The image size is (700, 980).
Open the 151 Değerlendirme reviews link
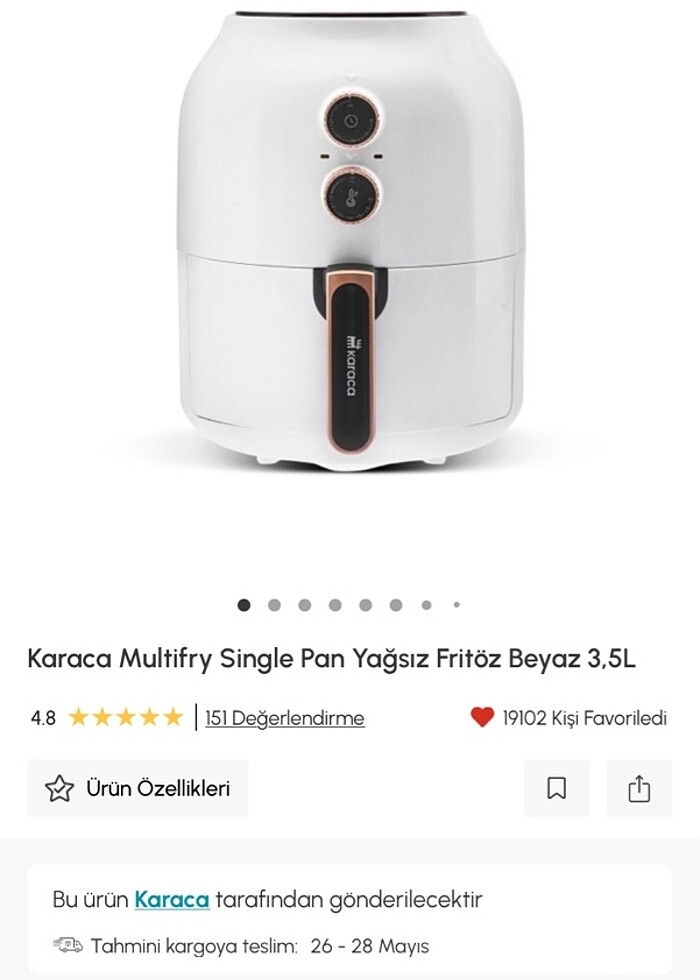[285, 718]
